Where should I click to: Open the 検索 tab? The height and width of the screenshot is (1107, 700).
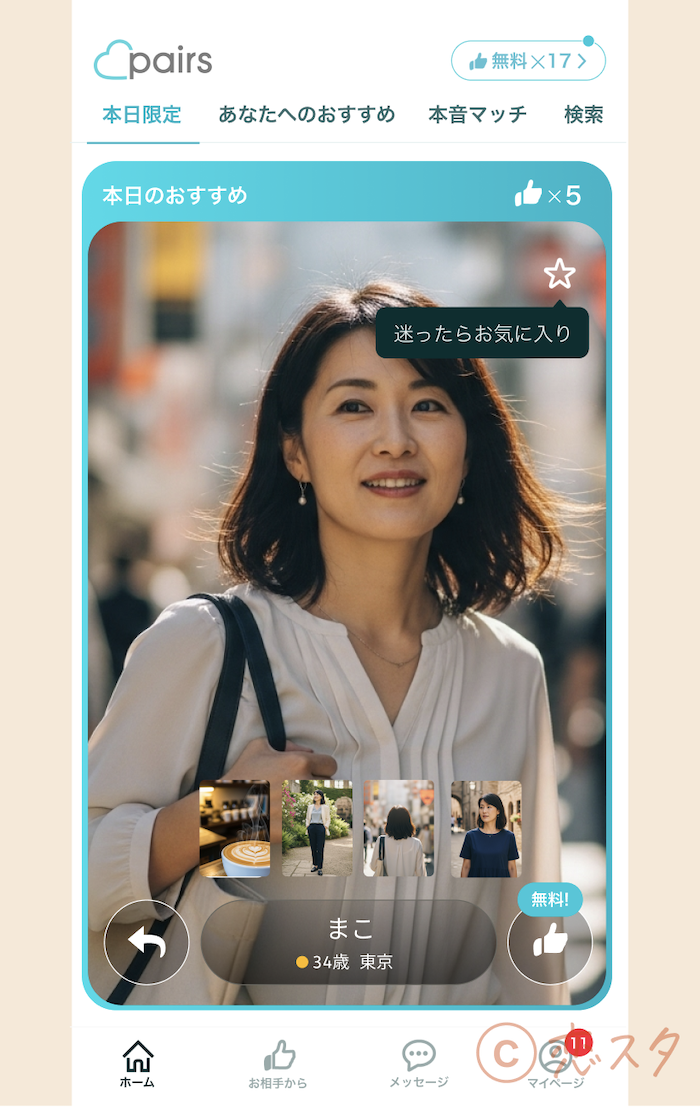click(x=583, y=115)
